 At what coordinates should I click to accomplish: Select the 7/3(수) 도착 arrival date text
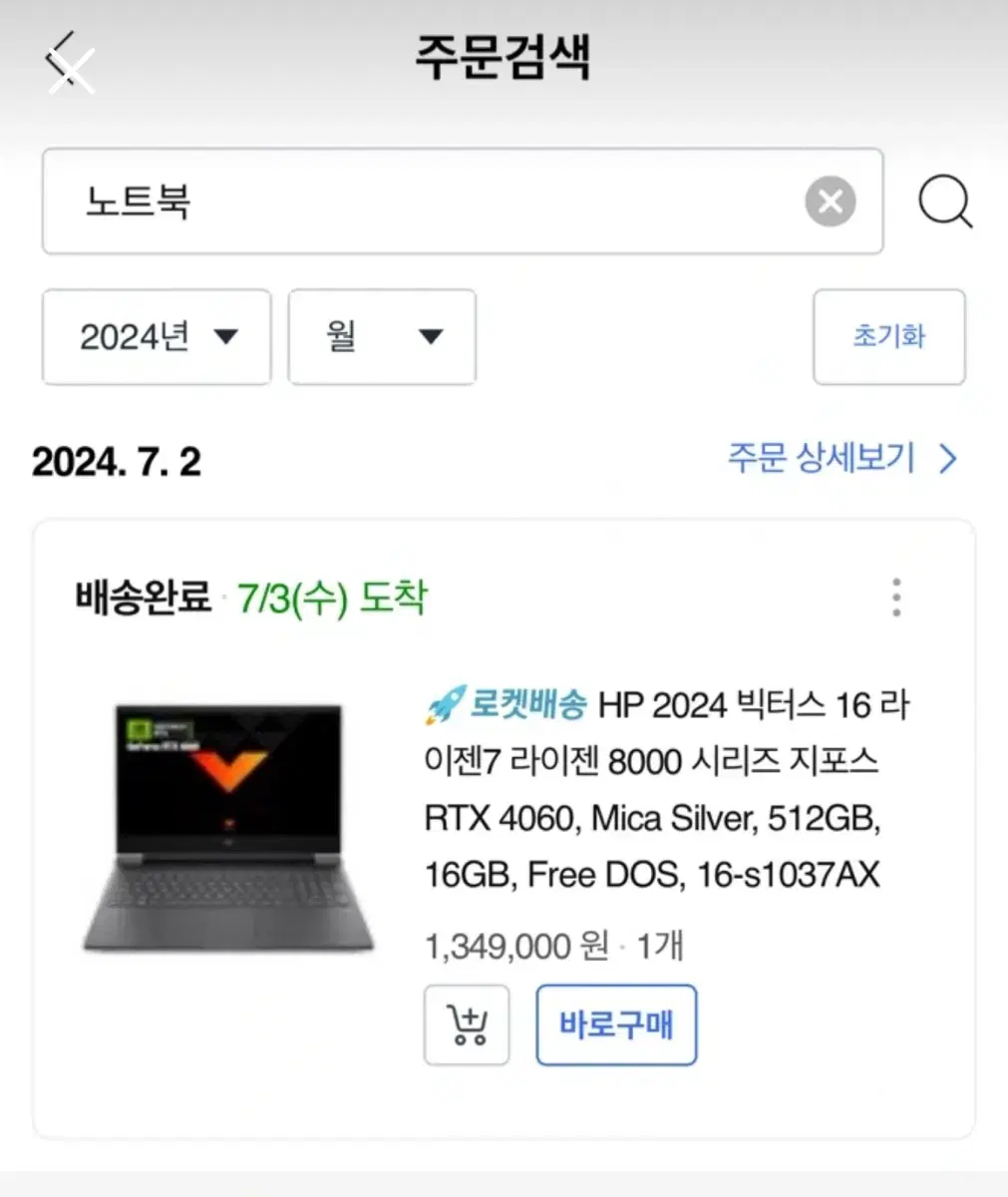click(x=334, y=599)
